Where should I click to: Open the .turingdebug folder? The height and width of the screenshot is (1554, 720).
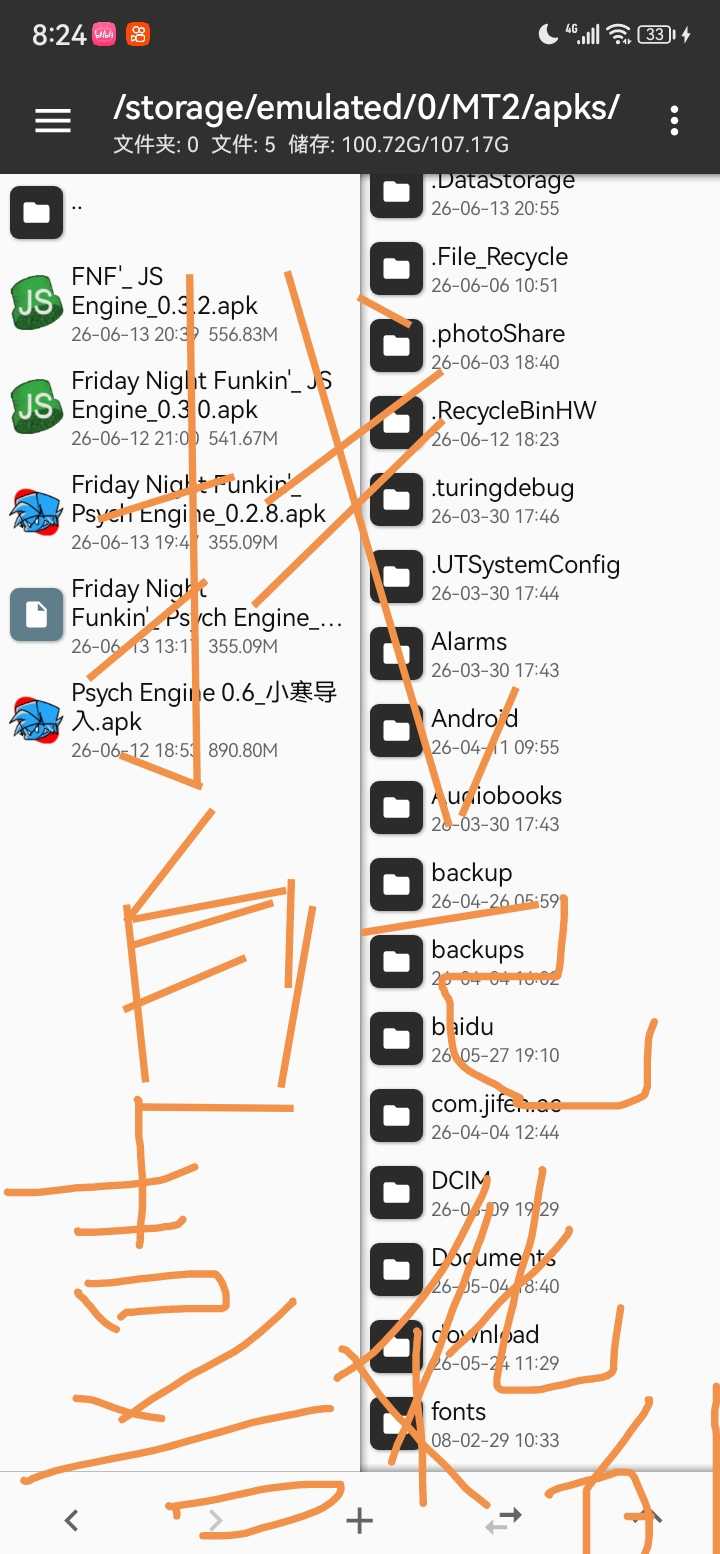pyautogui.click(x=541, y=500)
